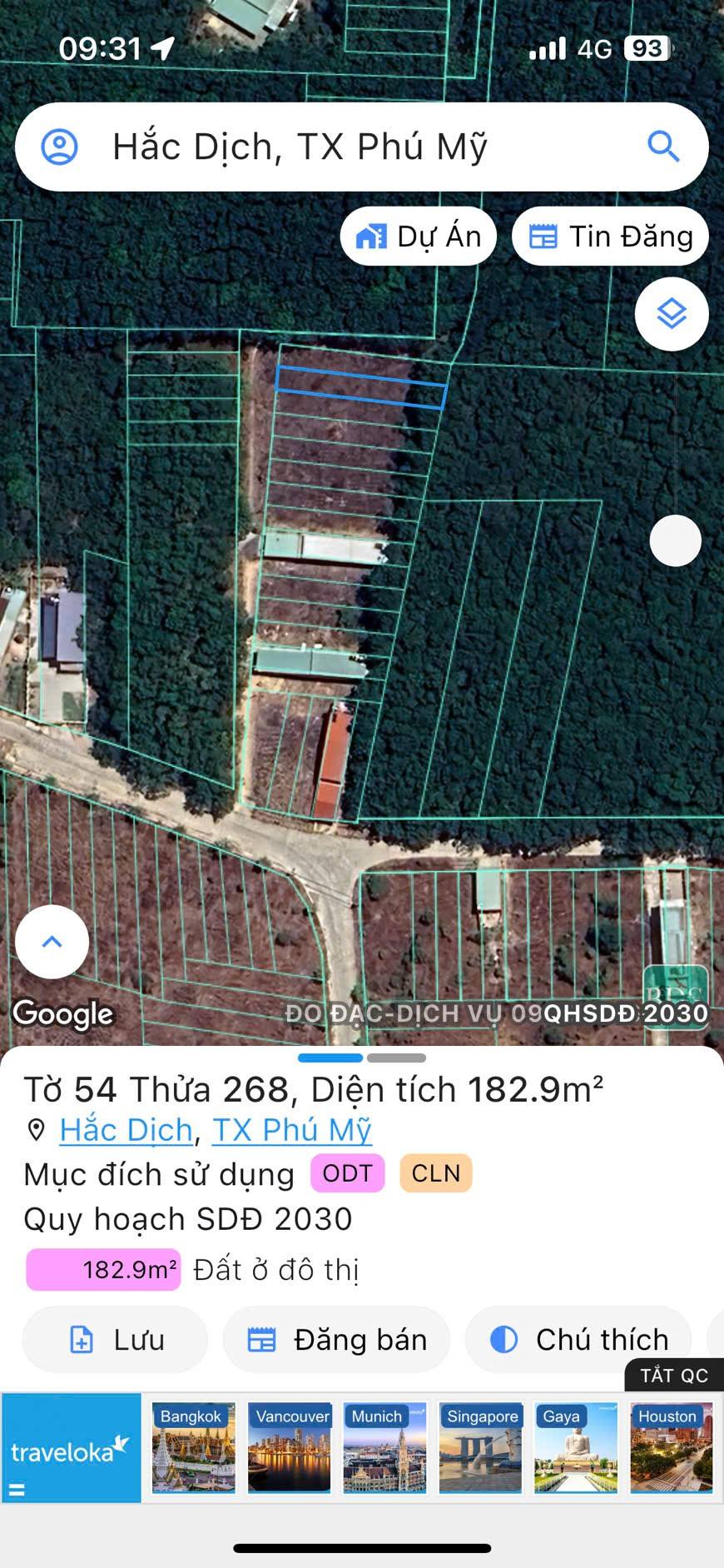Tap the location pin next to Hắc Dịch

tap(35, 1130)
